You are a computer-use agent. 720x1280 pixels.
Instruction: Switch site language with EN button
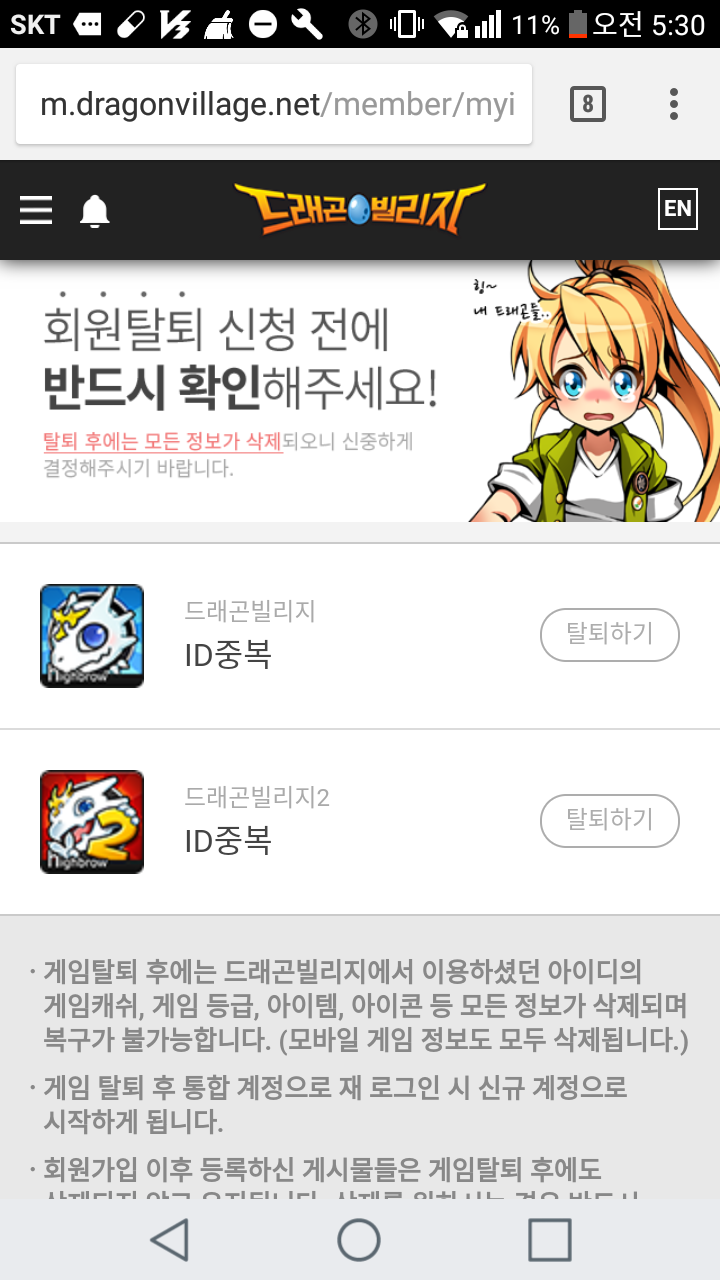click(677, 209)
